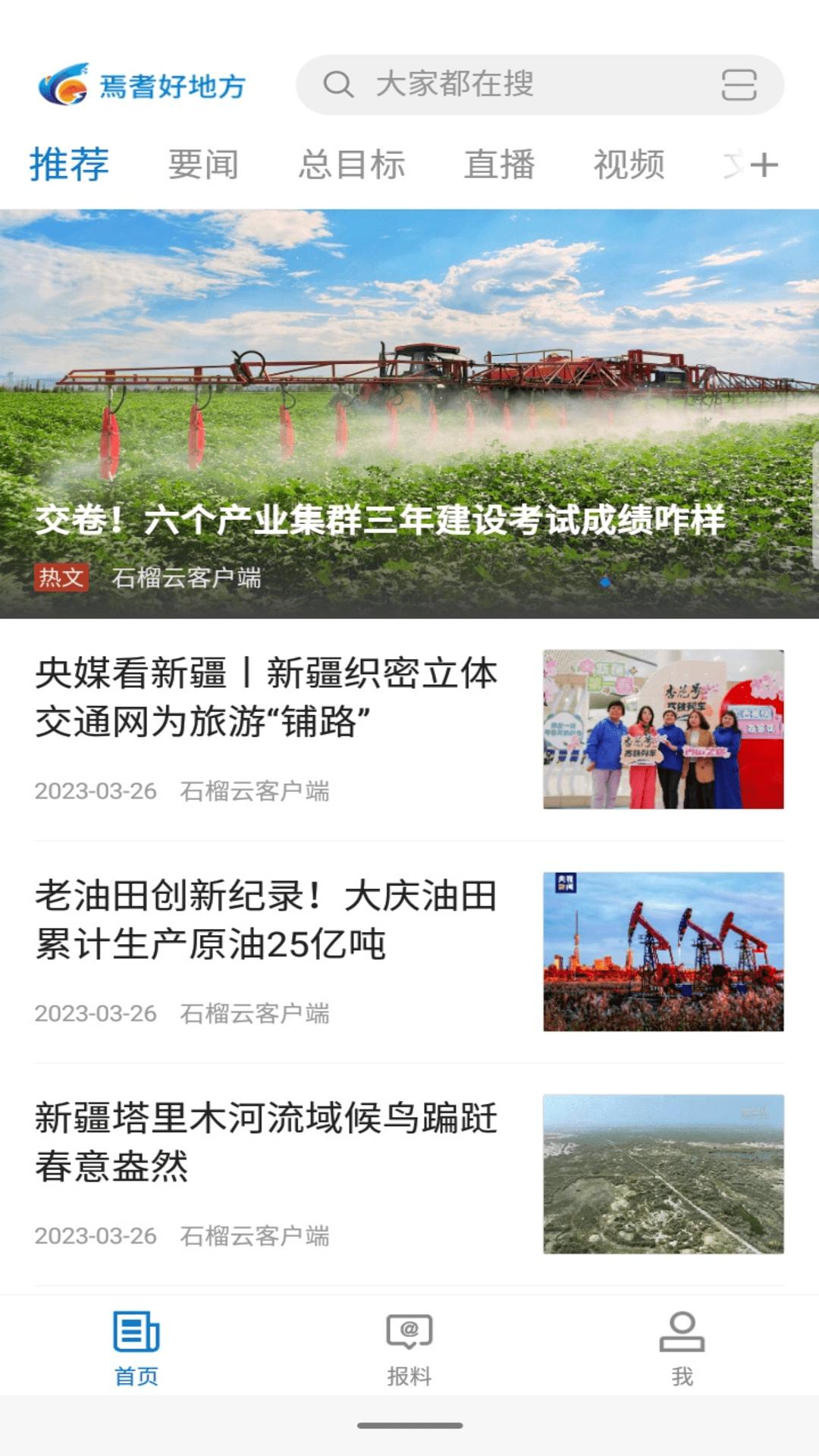Tap the search magnifier icon
The height and width of the screenshot is (1456, 819).
click(x=340, y=86)
